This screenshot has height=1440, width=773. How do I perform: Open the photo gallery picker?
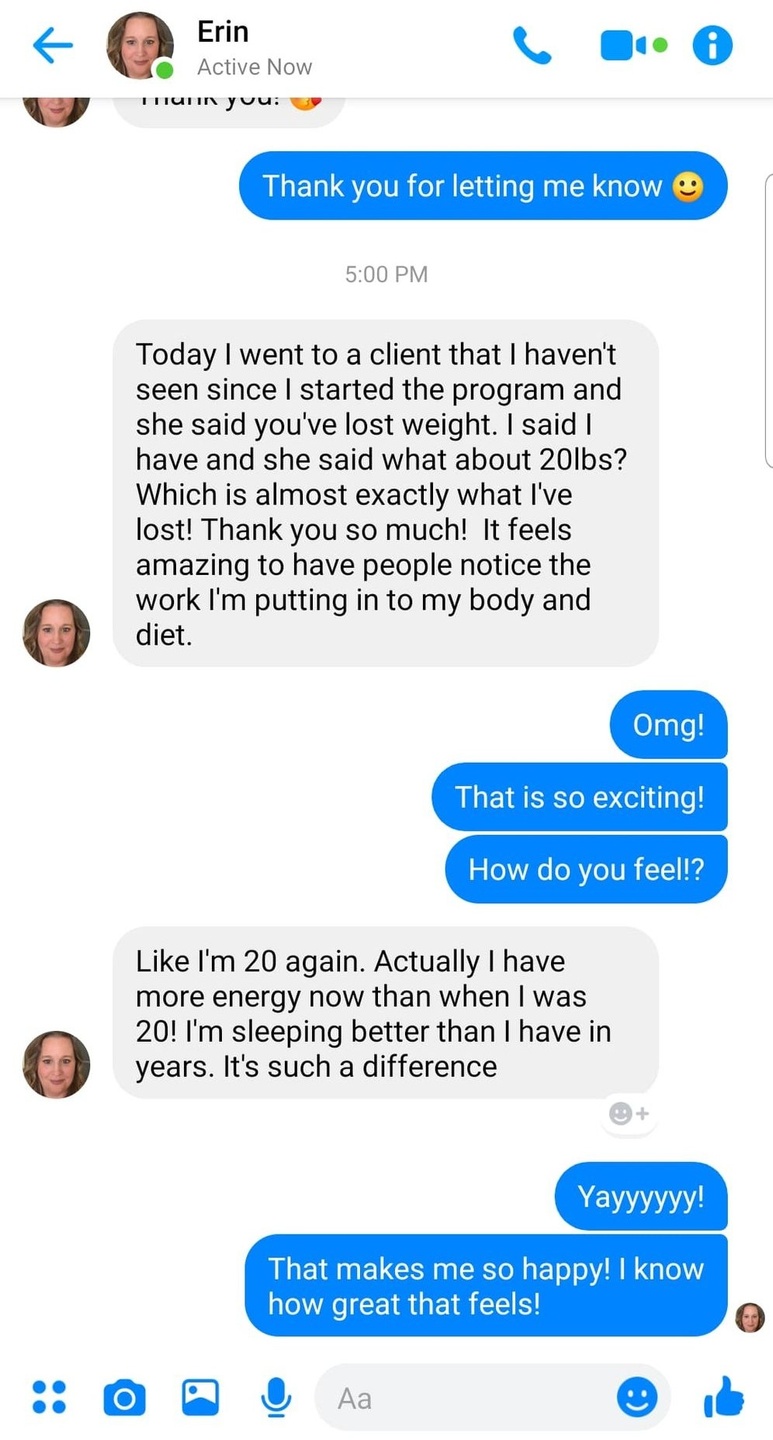(x=200, y=1397)
